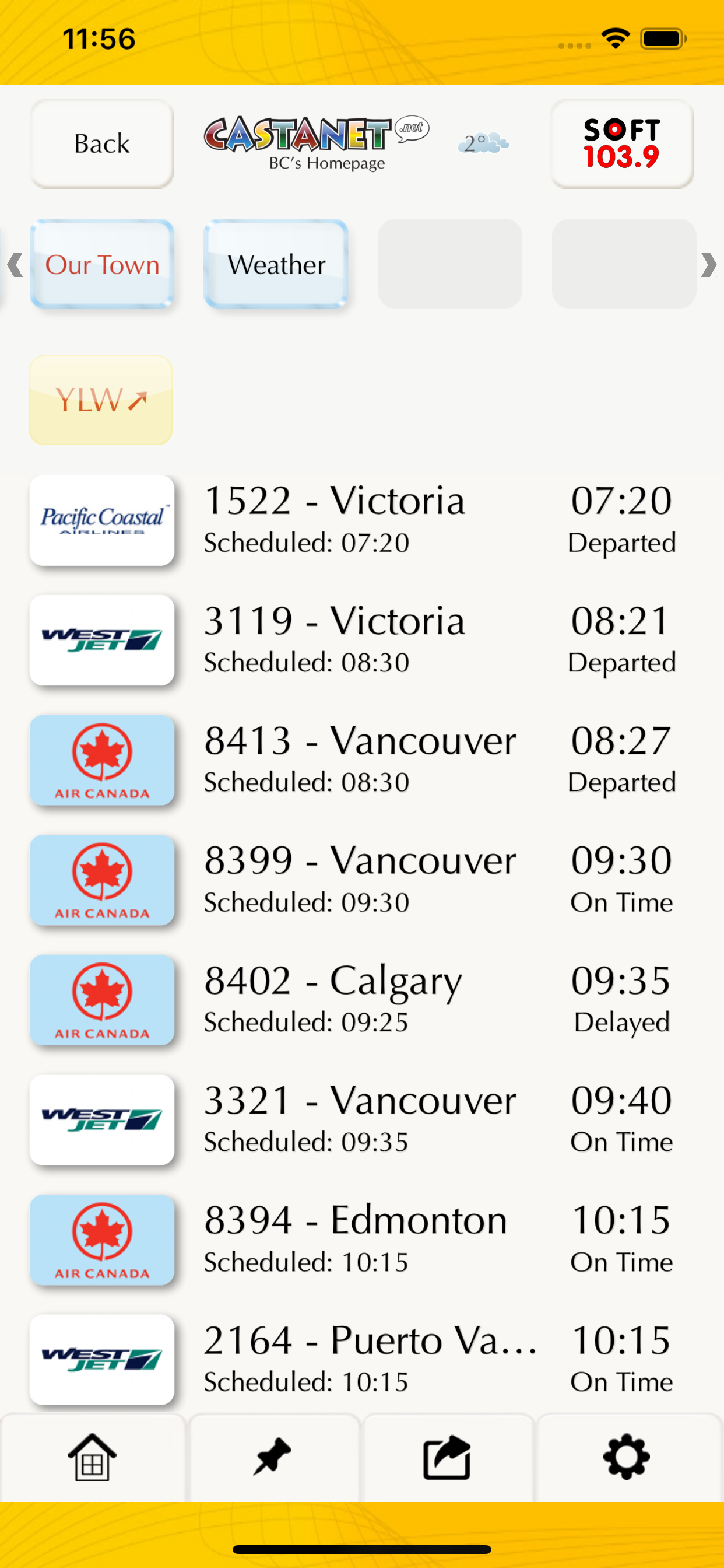Viewport: 724px width, 1568px height.
Task: Show previous sections with the left arrow
Action: [x=15, y=265]
